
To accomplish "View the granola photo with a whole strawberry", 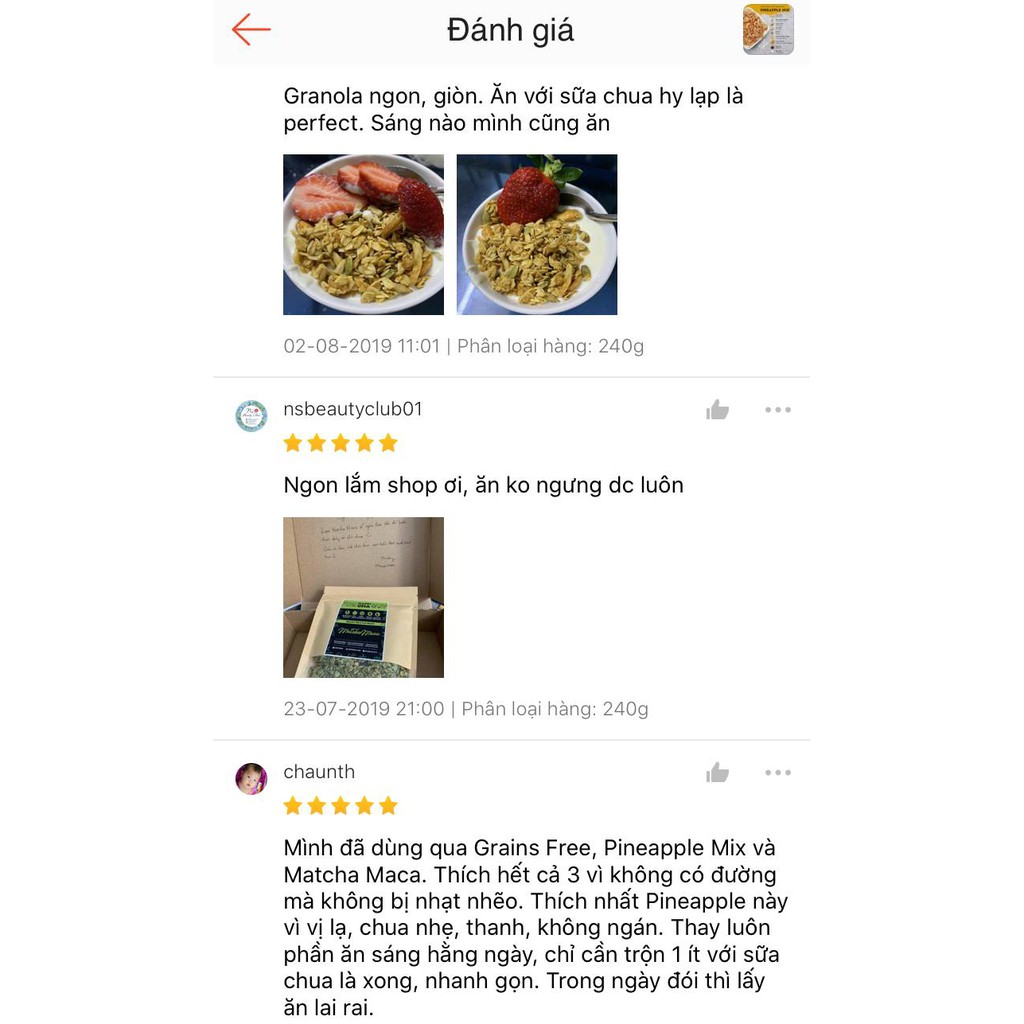I will pos(537,235).
